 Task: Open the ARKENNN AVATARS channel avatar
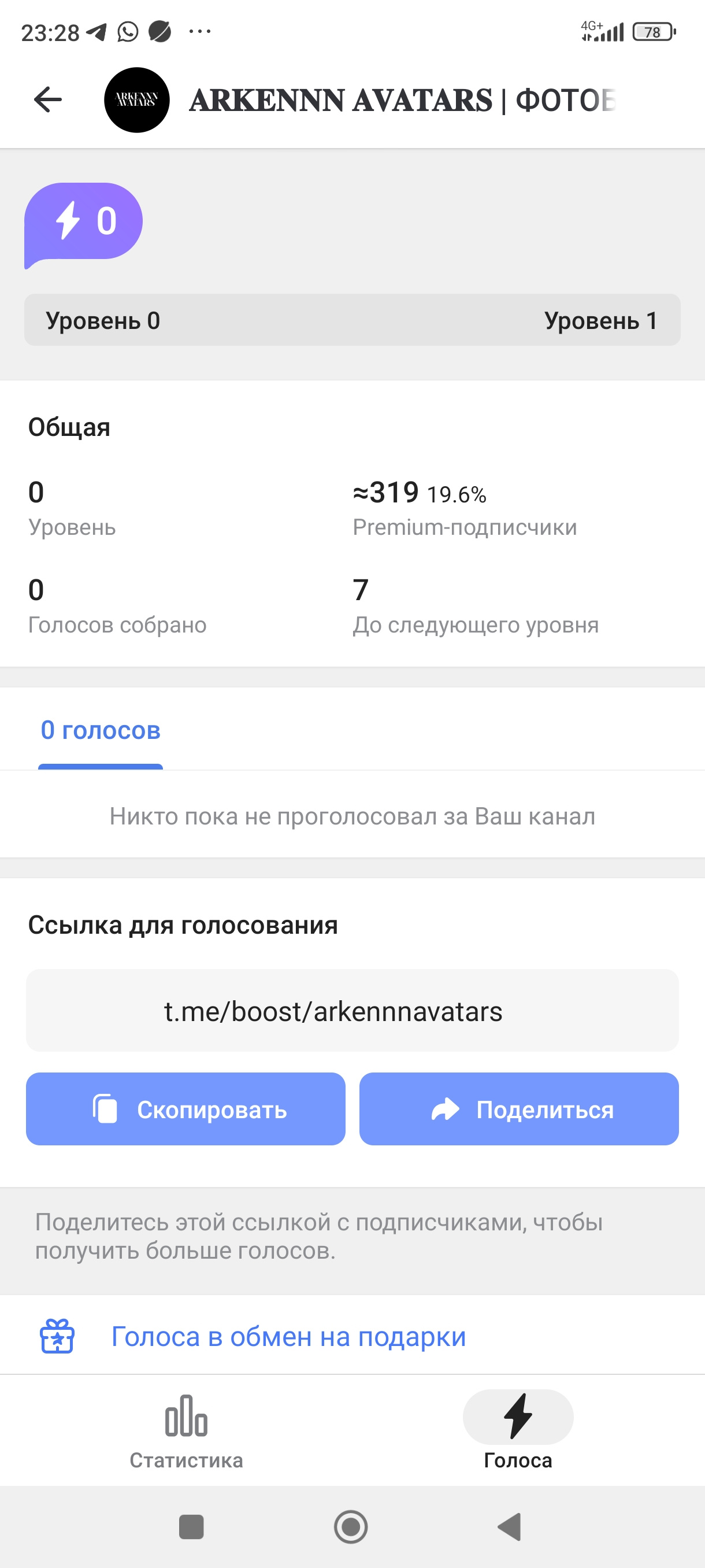coord(137,100)
